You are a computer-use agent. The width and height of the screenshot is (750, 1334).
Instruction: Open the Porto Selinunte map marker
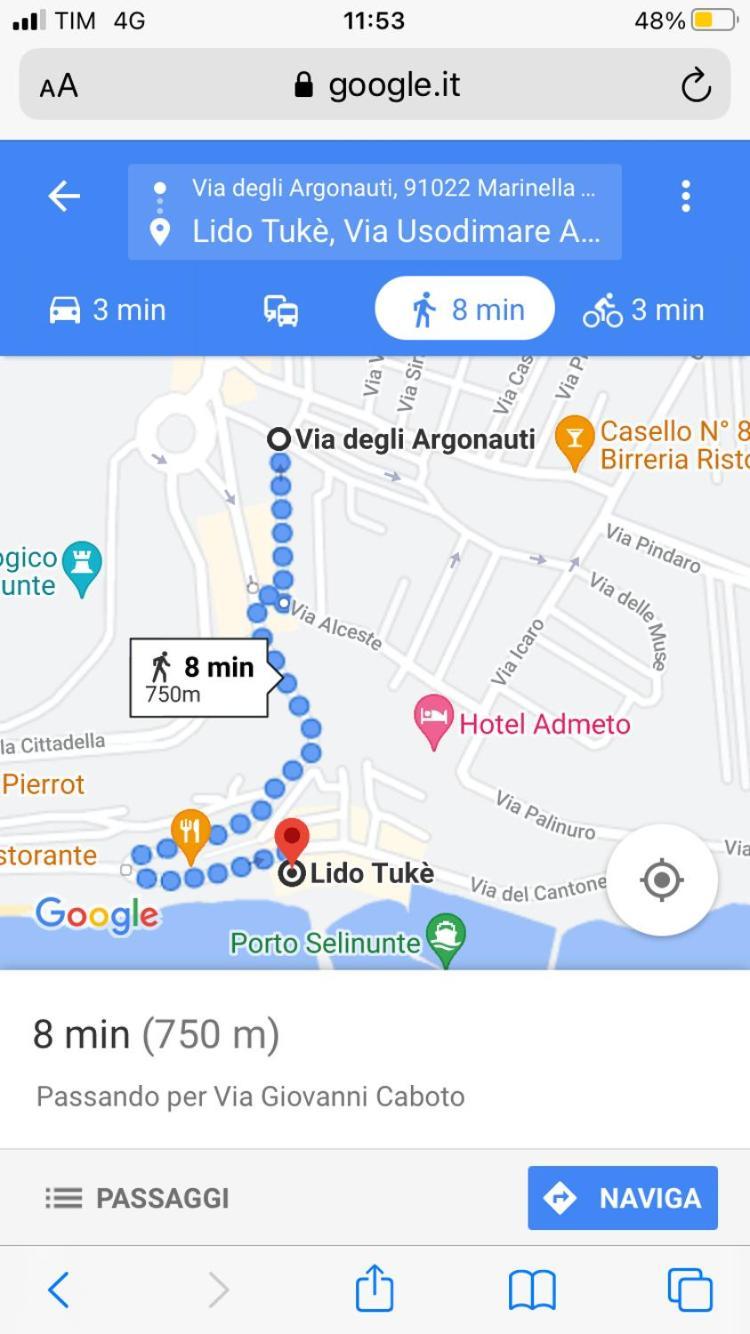point(445,938)
